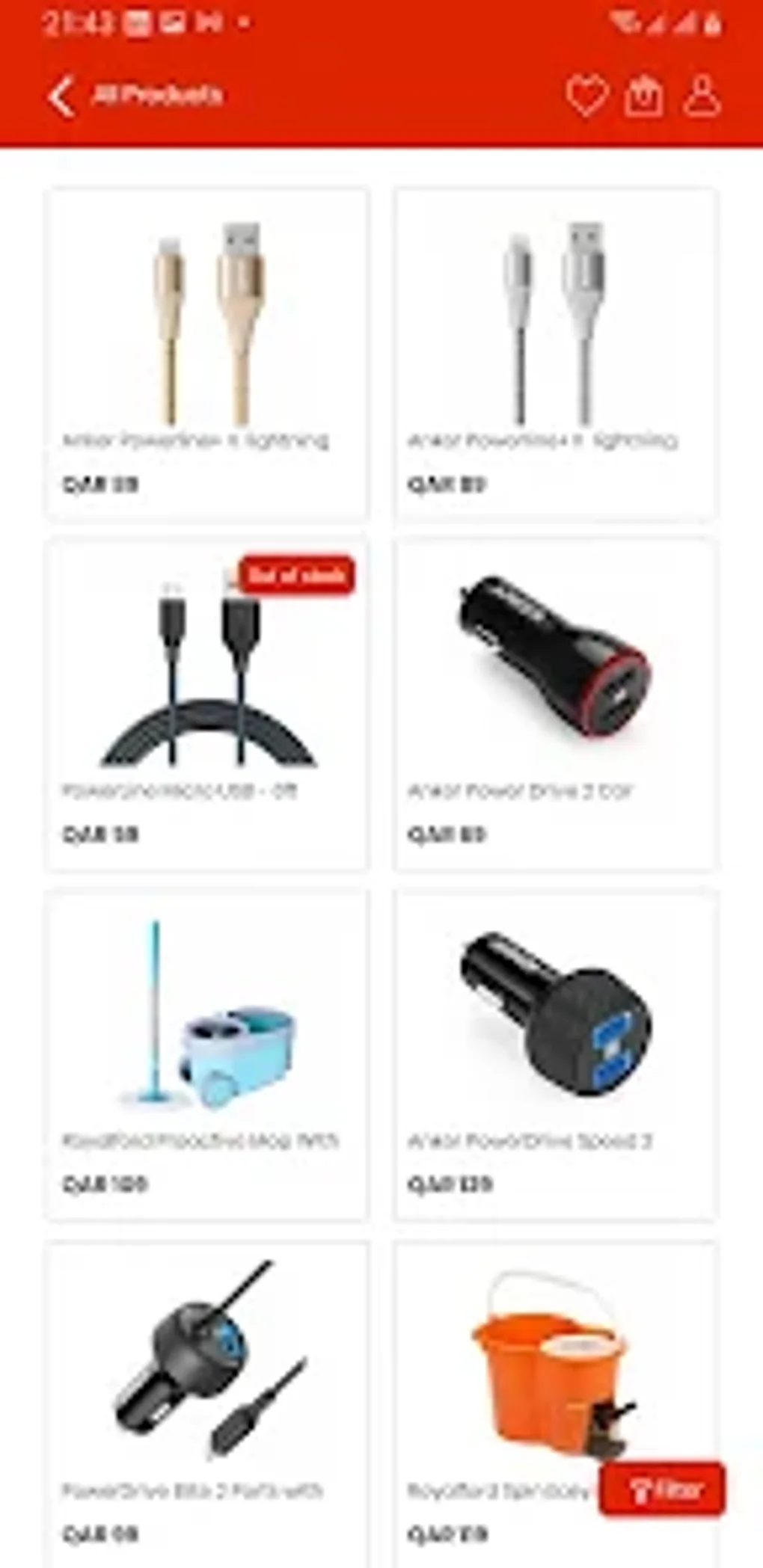The image size is (763, 1568).
Task: Open the user profile icon
Action: point(702,95)
